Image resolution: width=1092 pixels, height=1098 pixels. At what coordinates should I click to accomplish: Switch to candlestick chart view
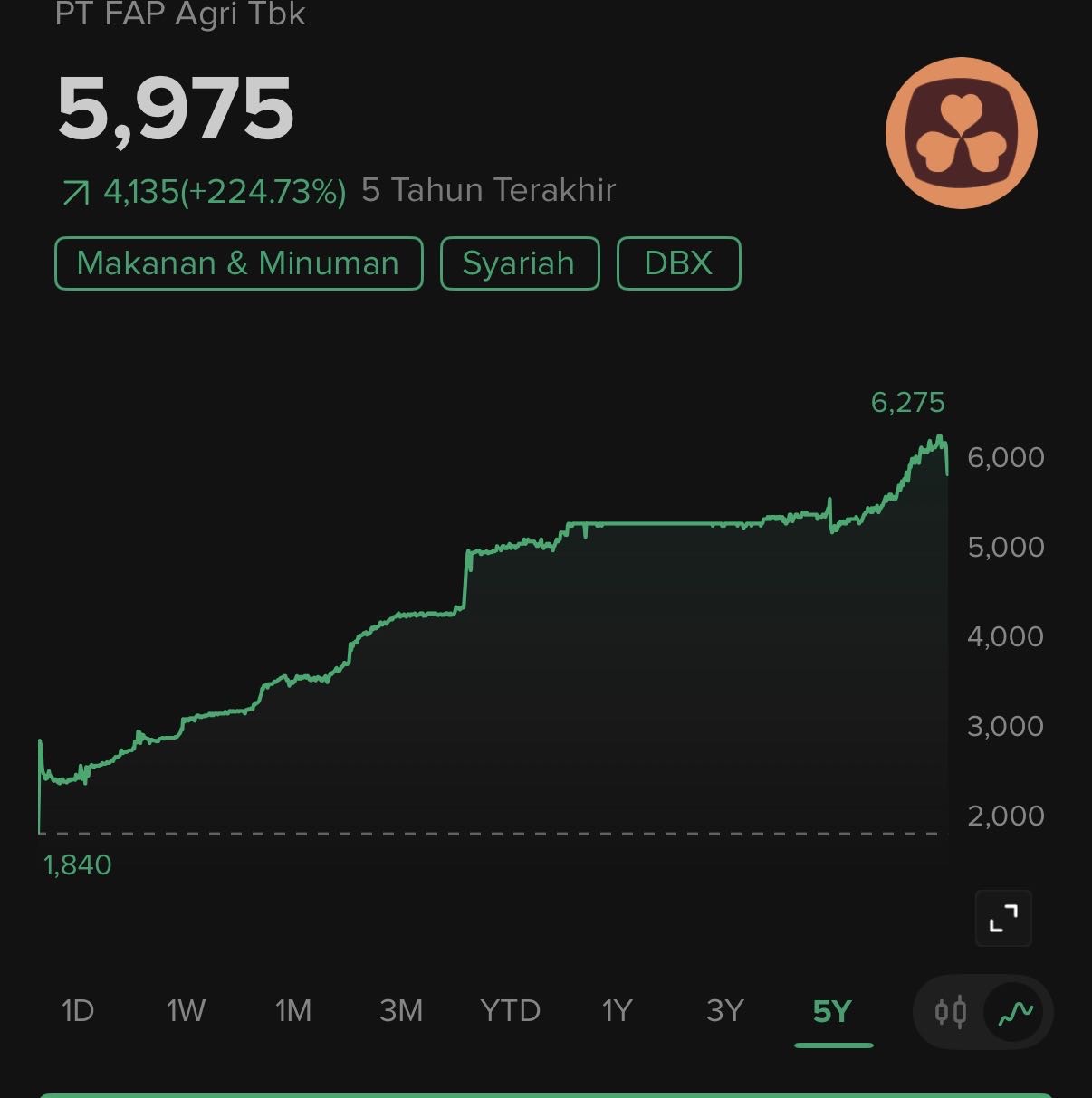coord(951,1011)
